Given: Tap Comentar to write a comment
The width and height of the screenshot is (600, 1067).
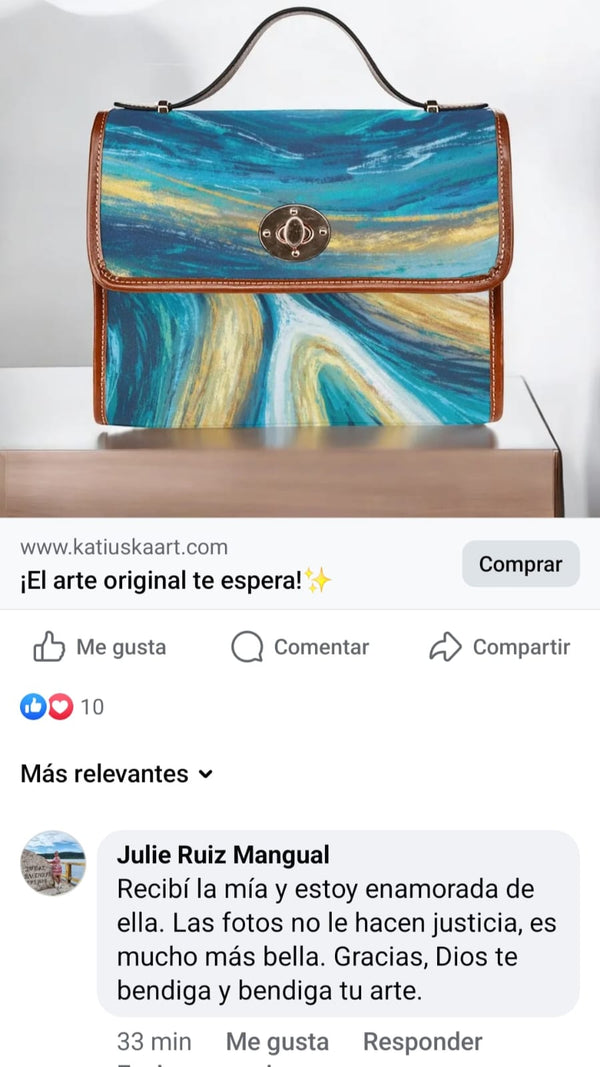Looking at the screenshot, I should point(300,648).
